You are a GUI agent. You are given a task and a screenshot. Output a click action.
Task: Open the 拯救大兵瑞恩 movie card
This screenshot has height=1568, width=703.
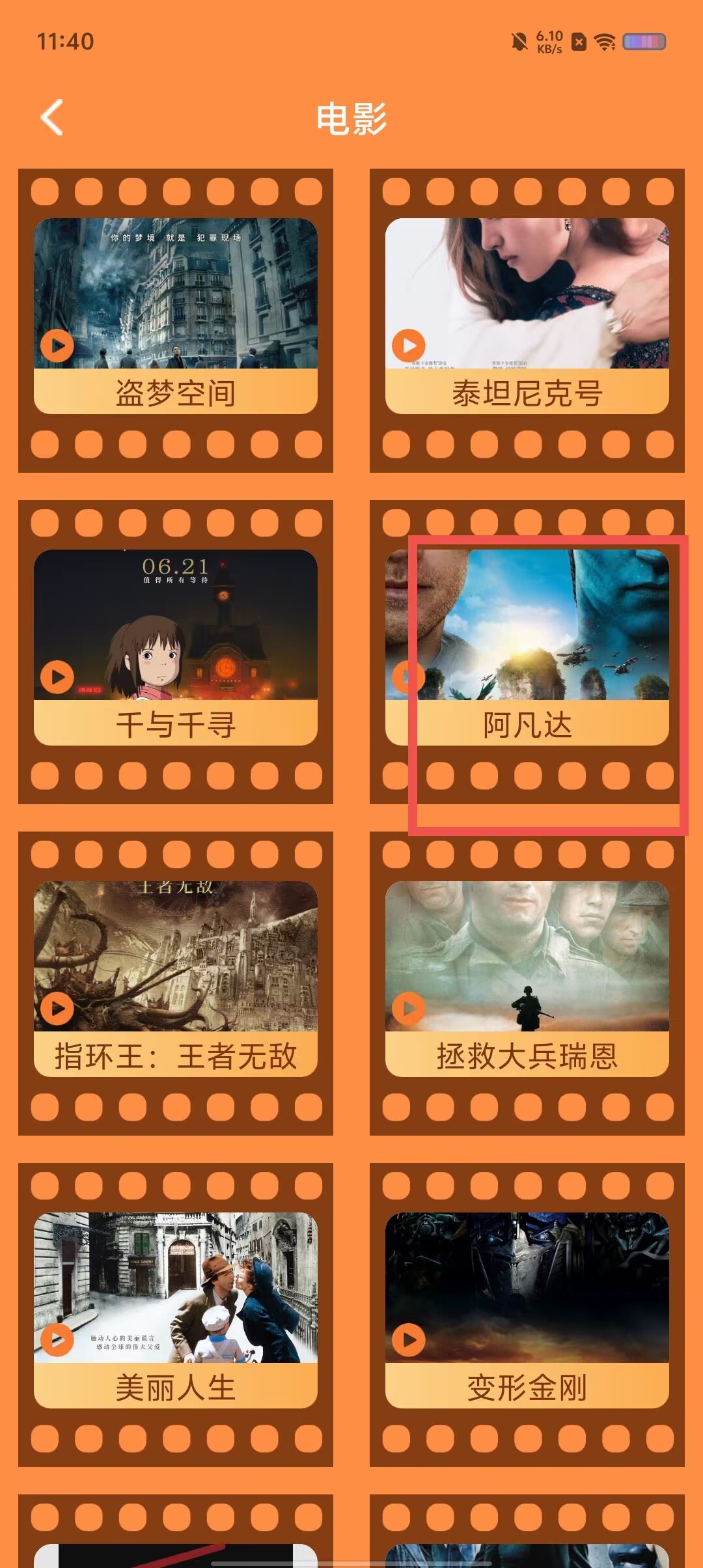point(527,979)
